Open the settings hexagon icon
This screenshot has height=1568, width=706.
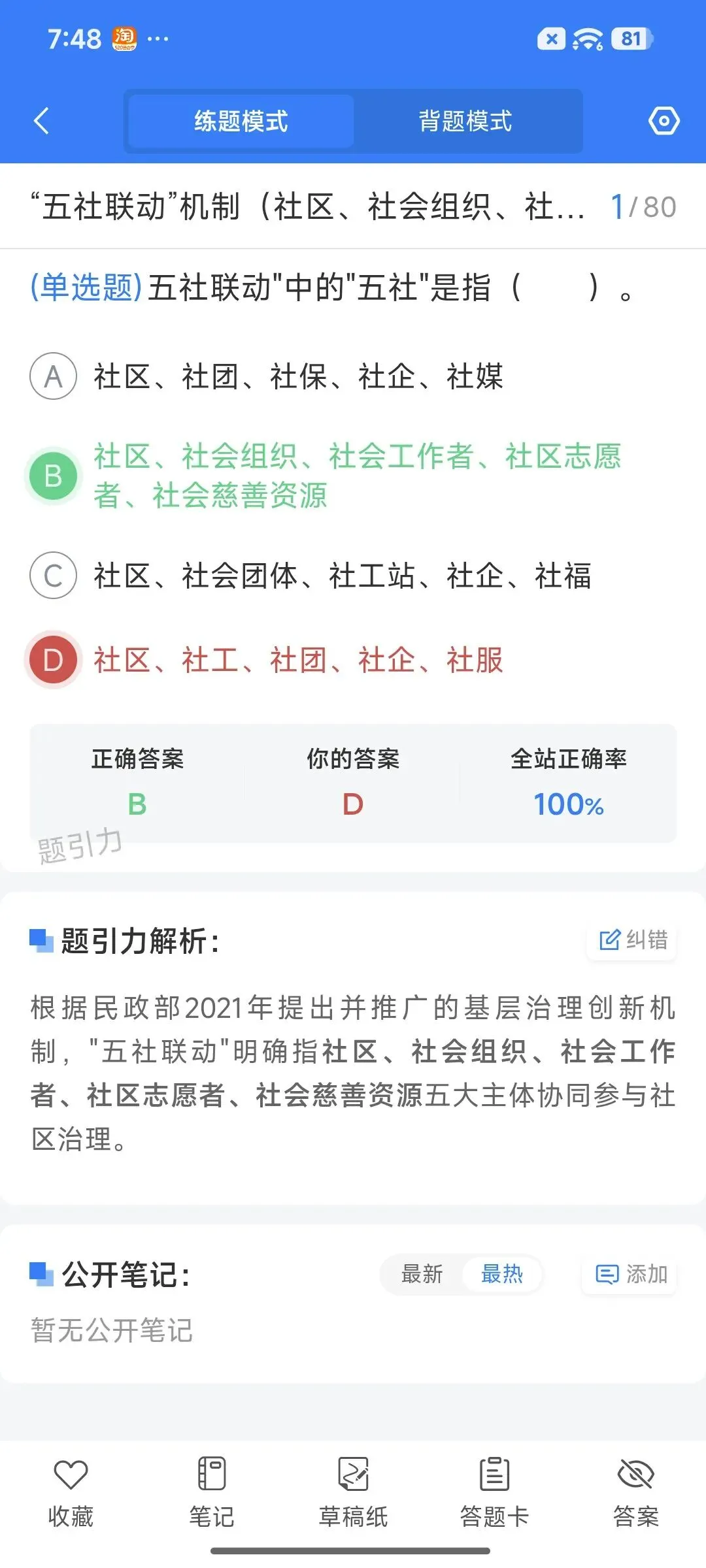(664, 121)
